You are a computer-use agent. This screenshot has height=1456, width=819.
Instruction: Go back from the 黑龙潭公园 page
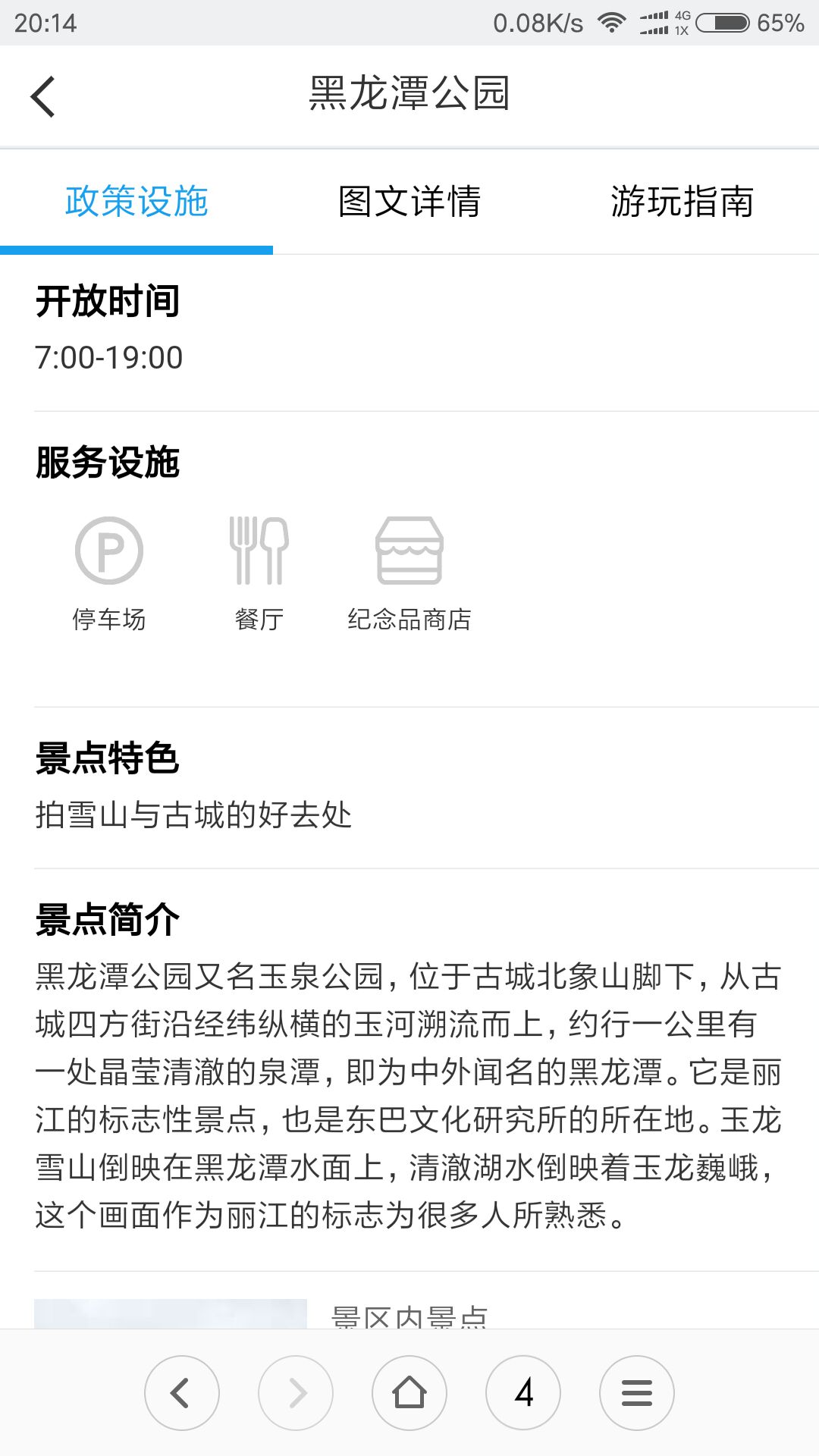[x=43, y=96]
